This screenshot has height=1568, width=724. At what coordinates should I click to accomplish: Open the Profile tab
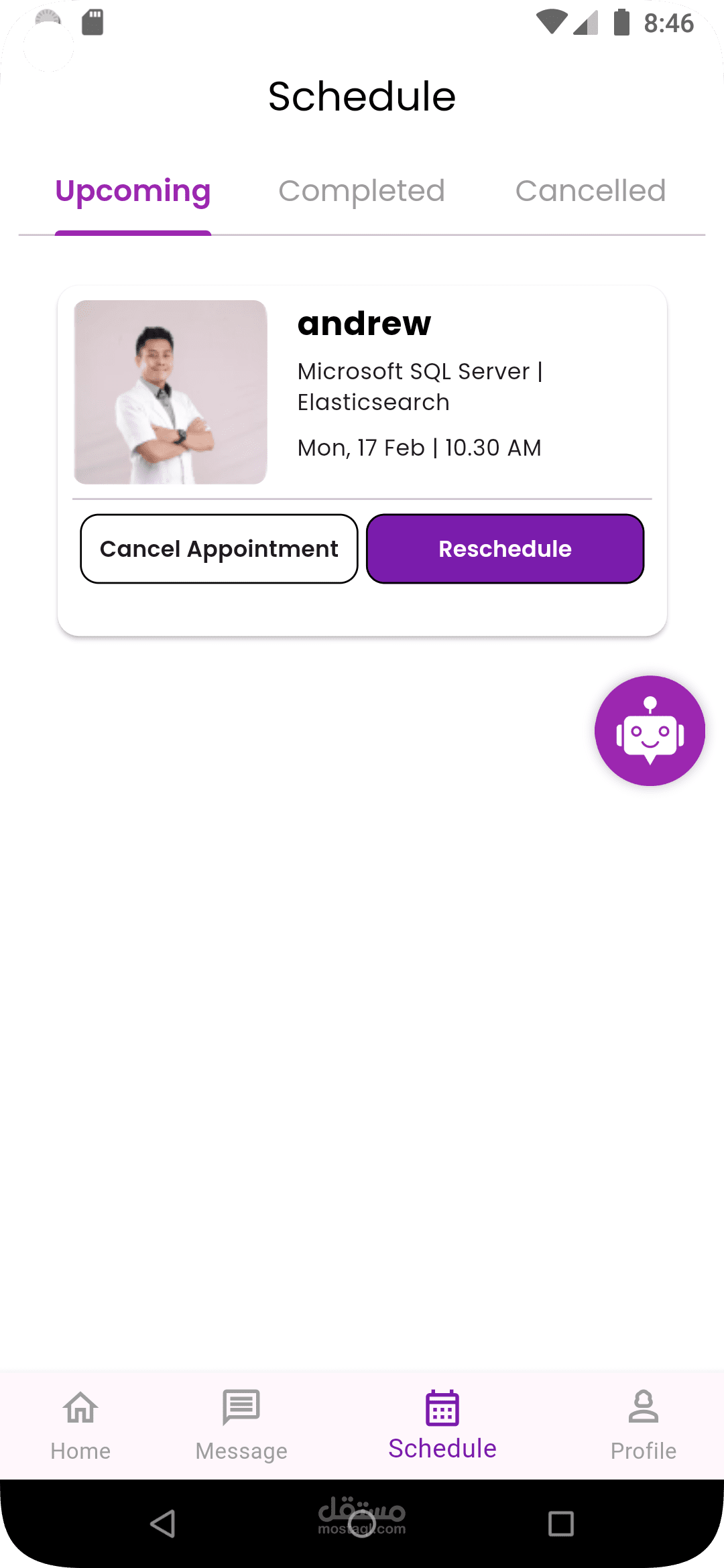643,1424
